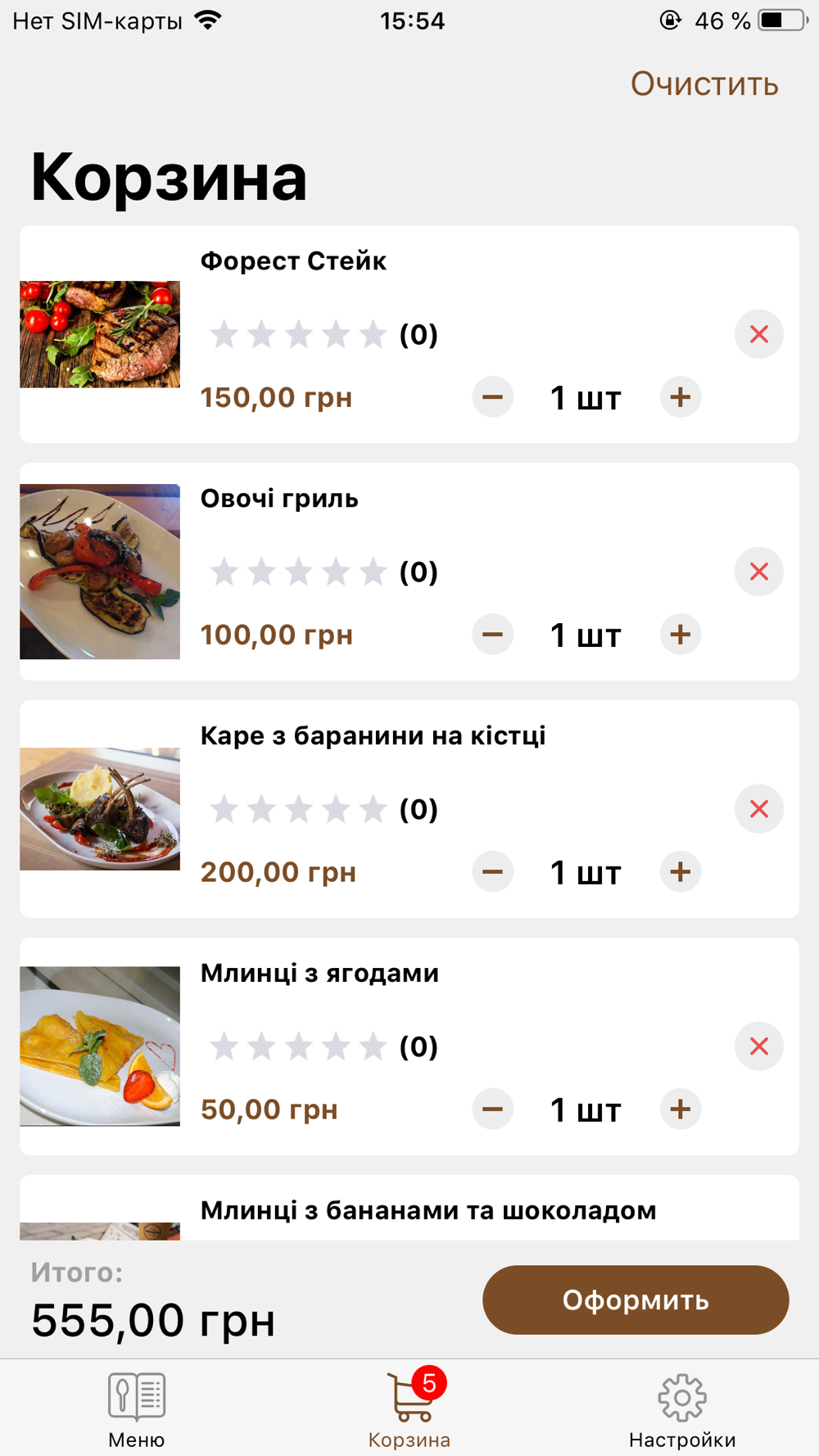819x1456 pixels.
Task: Decrease Каре з баранини на кістці quantity
Action: tap(492, 872)
